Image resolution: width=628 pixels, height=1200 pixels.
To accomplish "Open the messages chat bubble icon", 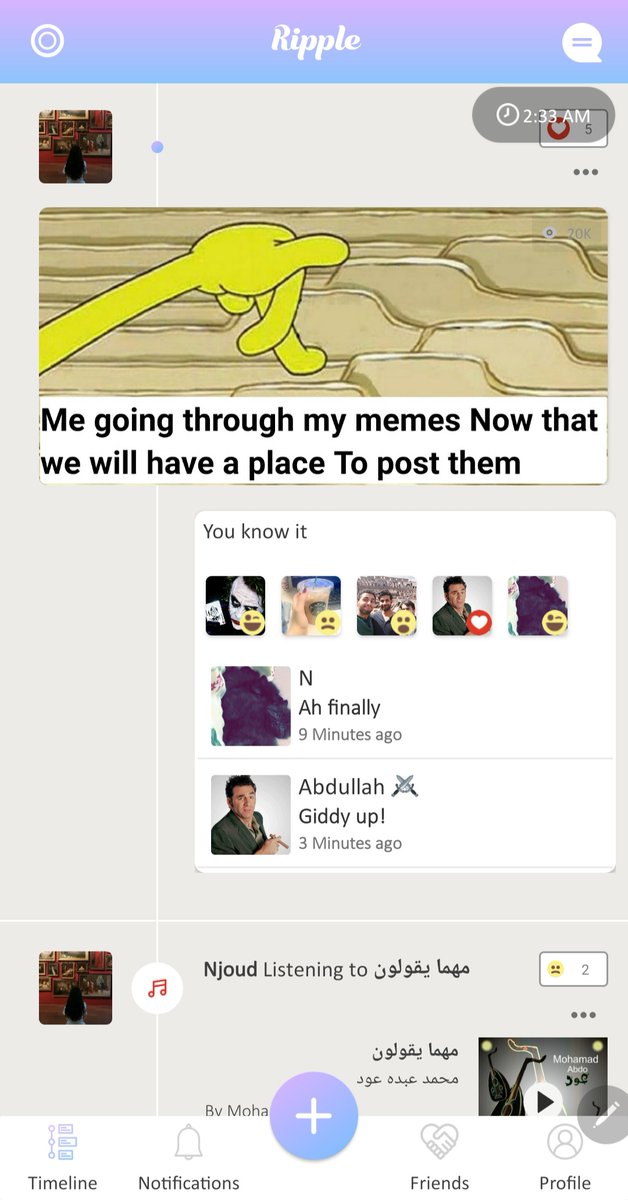I will [x=582, y=42].
